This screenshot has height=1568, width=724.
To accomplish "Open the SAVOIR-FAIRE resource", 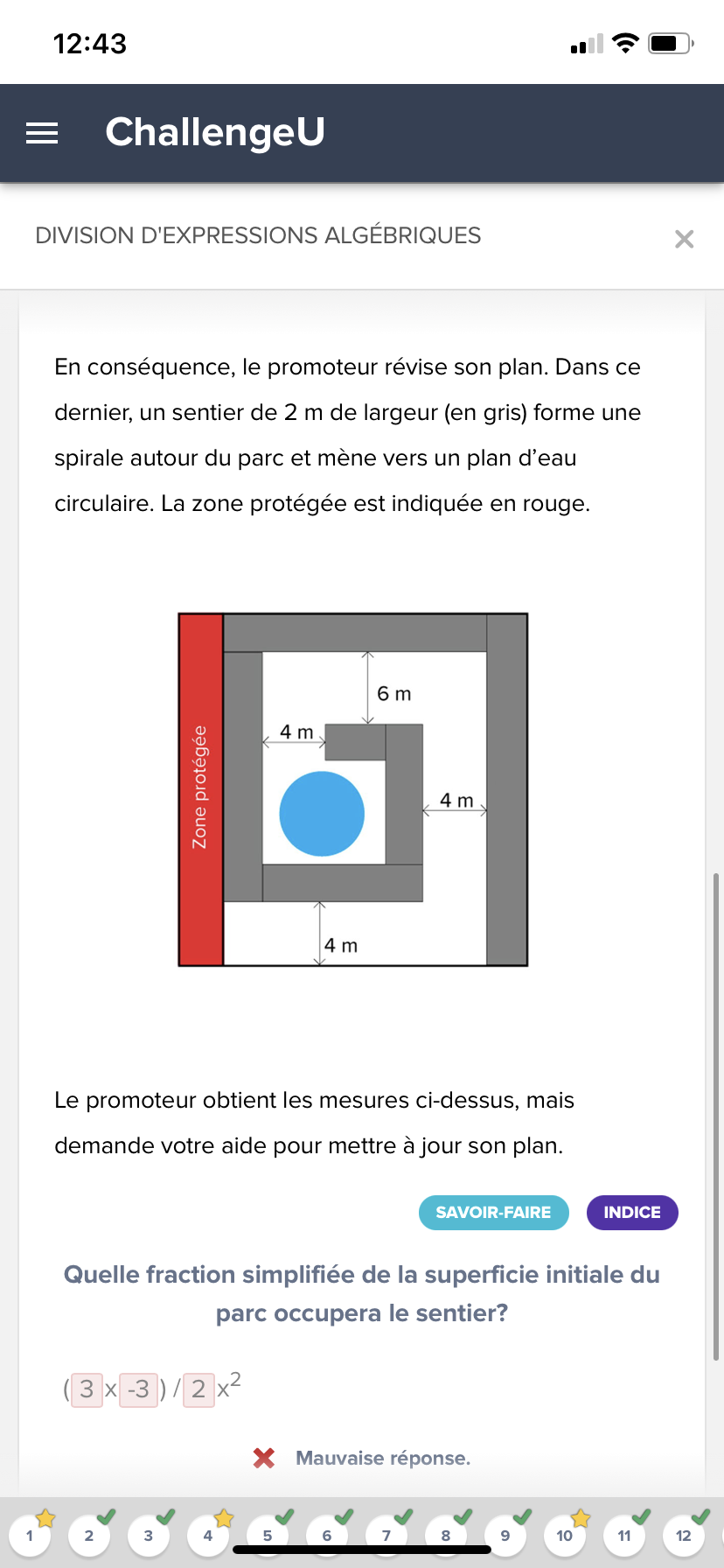I will pos(493,1213).
